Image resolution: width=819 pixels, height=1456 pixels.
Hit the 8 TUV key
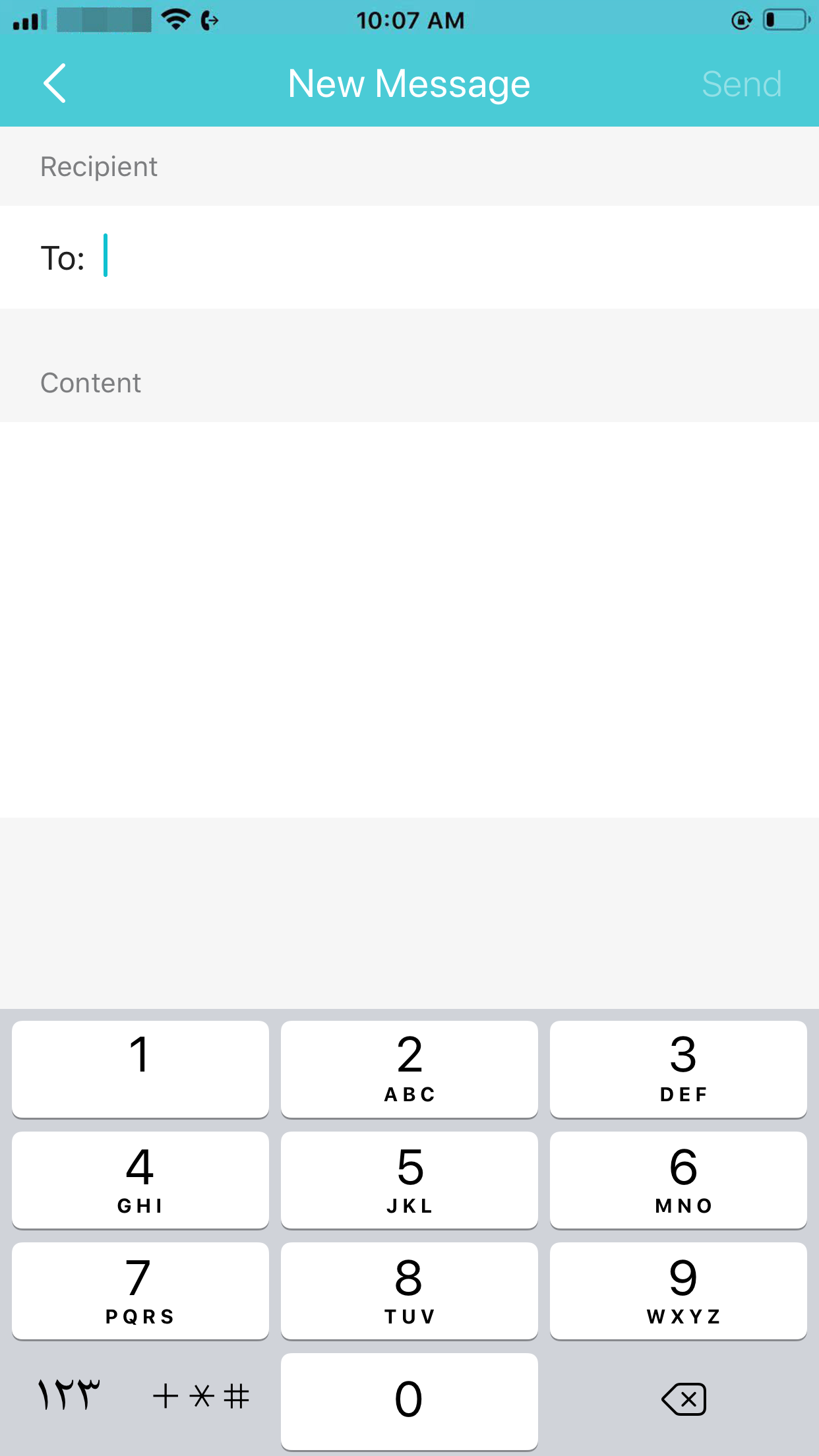click(409, 1291)
